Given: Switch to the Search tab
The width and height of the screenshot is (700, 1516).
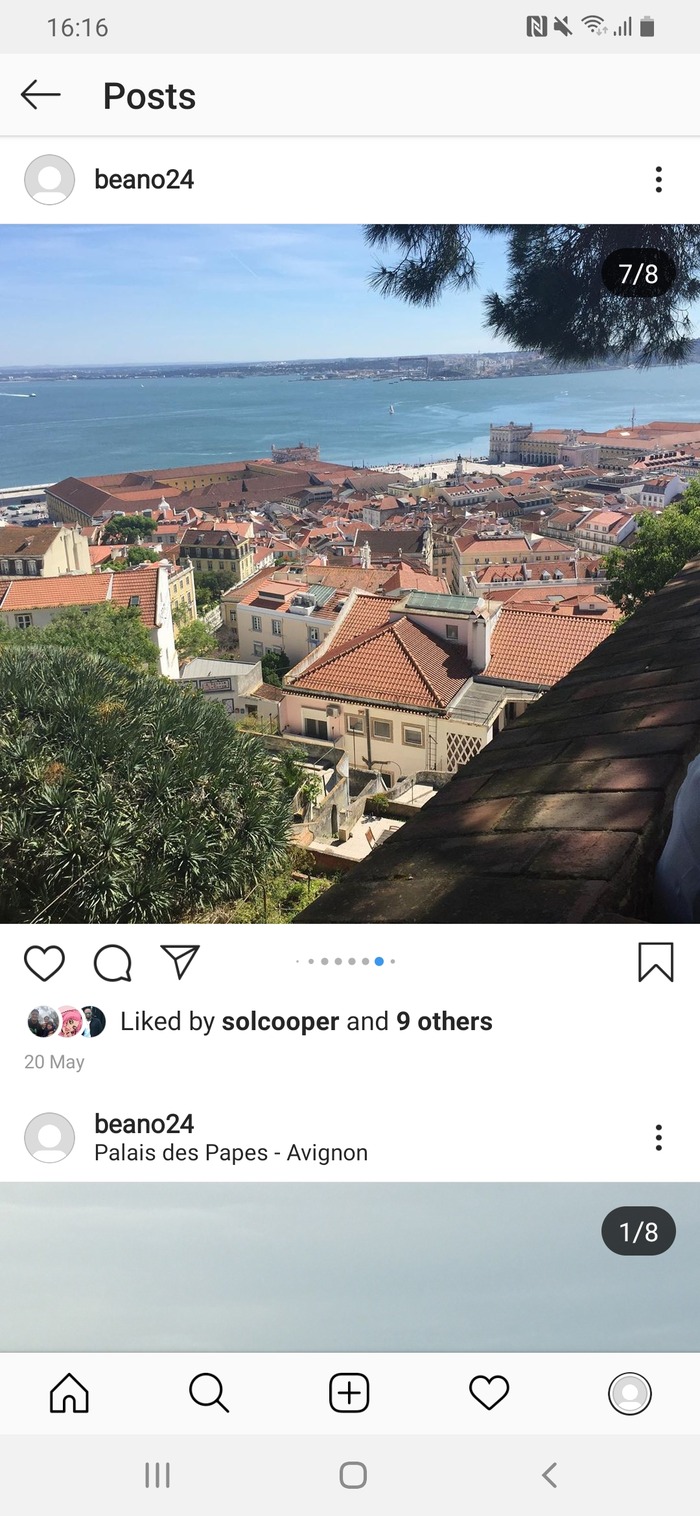Looking at the screenshot, I should pyautogui.click(x=209, y=1393).
